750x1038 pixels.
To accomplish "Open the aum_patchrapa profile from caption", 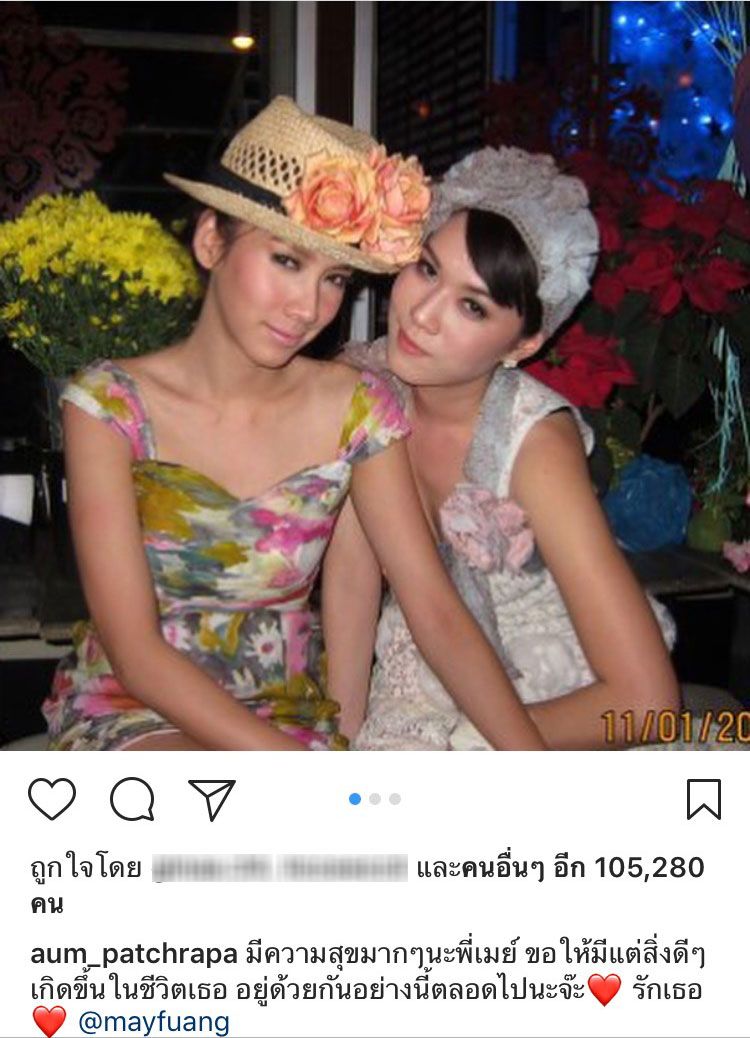I will pyautogui.click(x=133, y=954).
